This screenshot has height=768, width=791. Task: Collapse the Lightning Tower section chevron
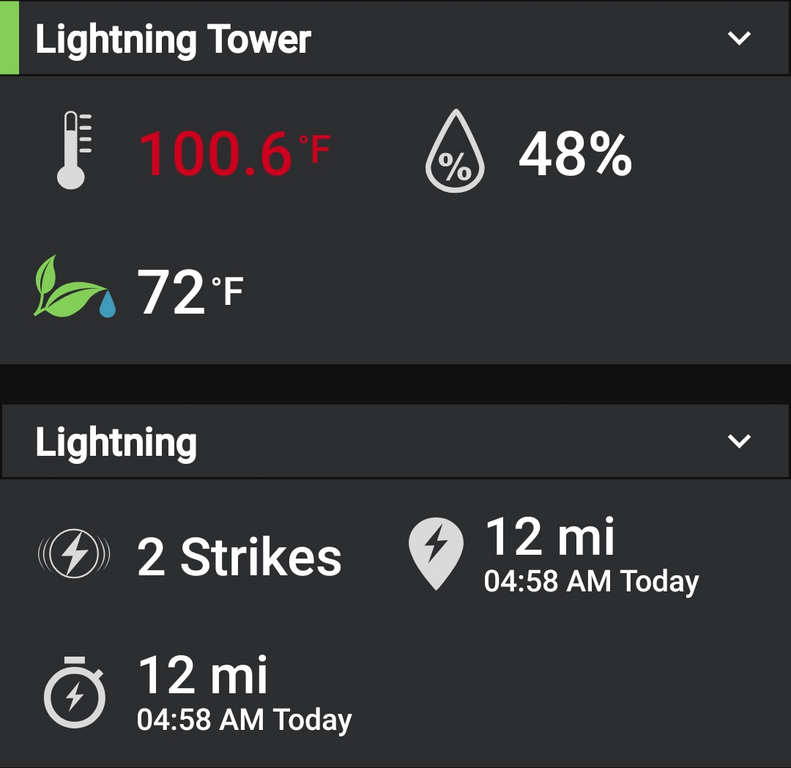click(739, 39)
